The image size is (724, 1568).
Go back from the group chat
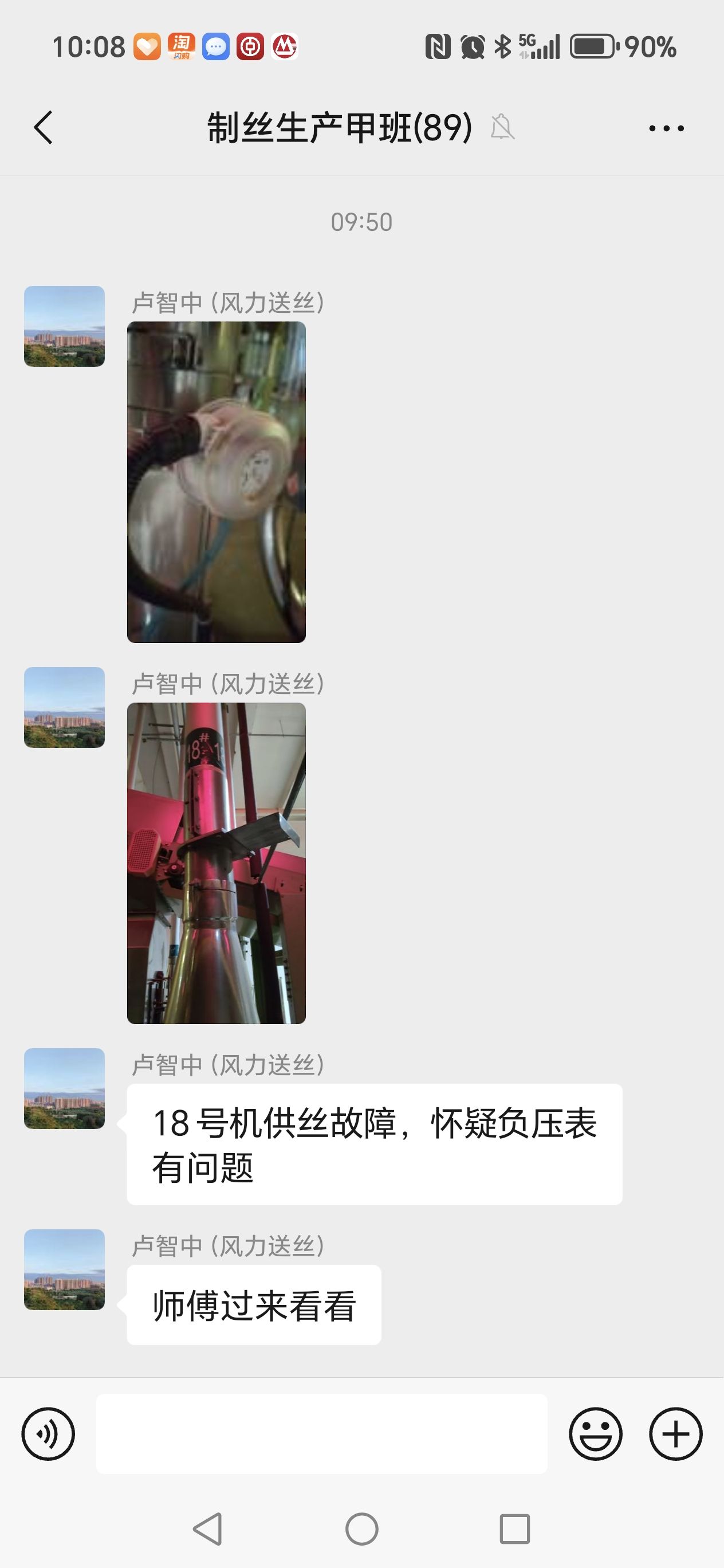click(x=44, y=128)
